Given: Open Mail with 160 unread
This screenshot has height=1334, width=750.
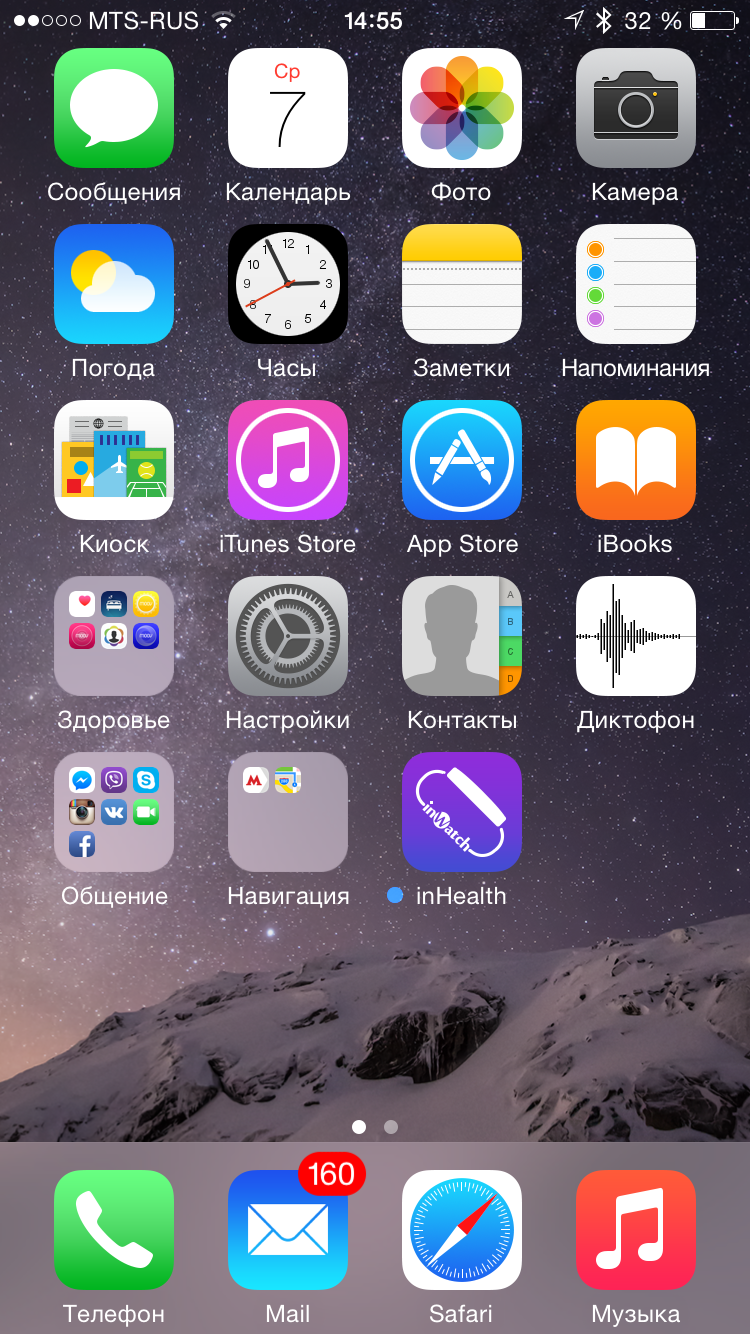Looking at the screenshot, I should click(288, 1230).
